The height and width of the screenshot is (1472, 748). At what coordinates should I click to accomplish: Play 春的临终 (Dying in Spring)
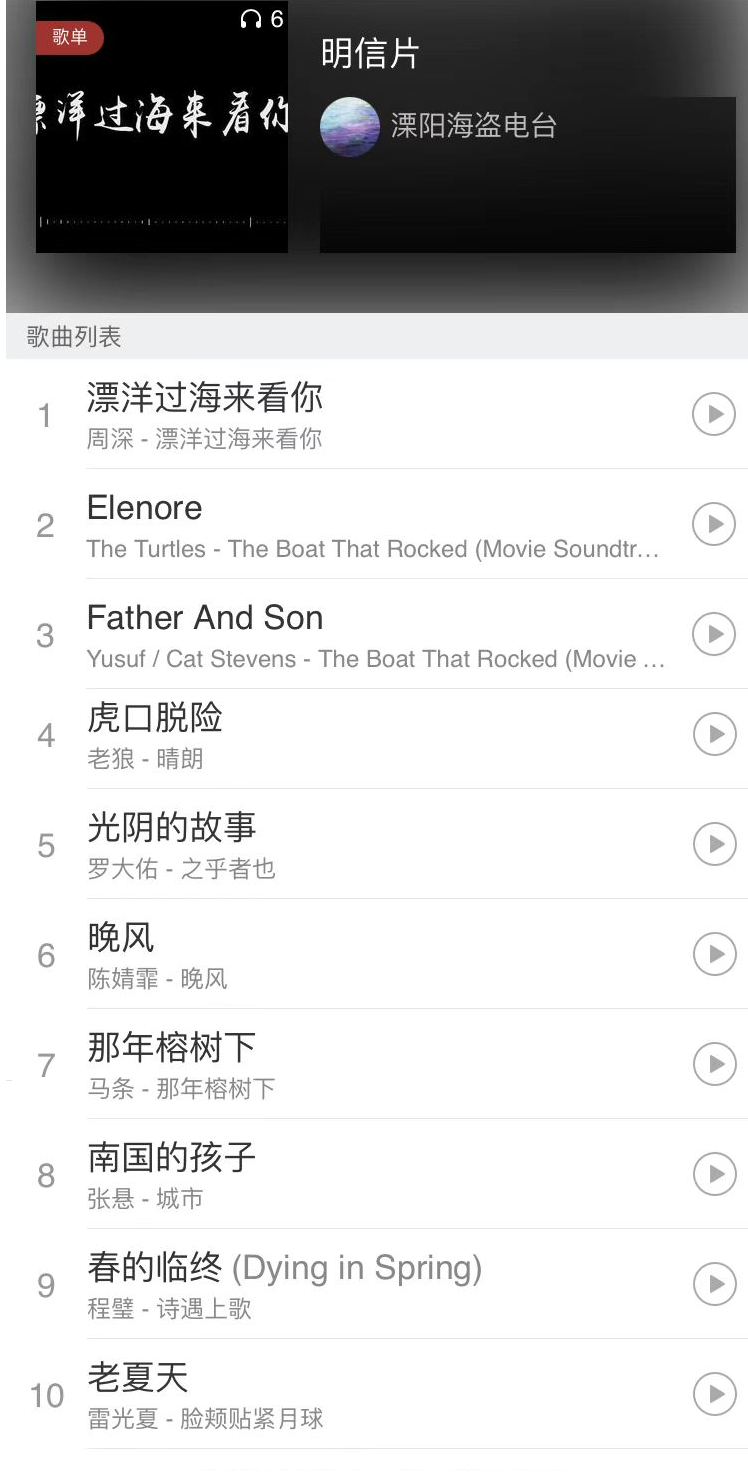click(x=713, y=1285)
